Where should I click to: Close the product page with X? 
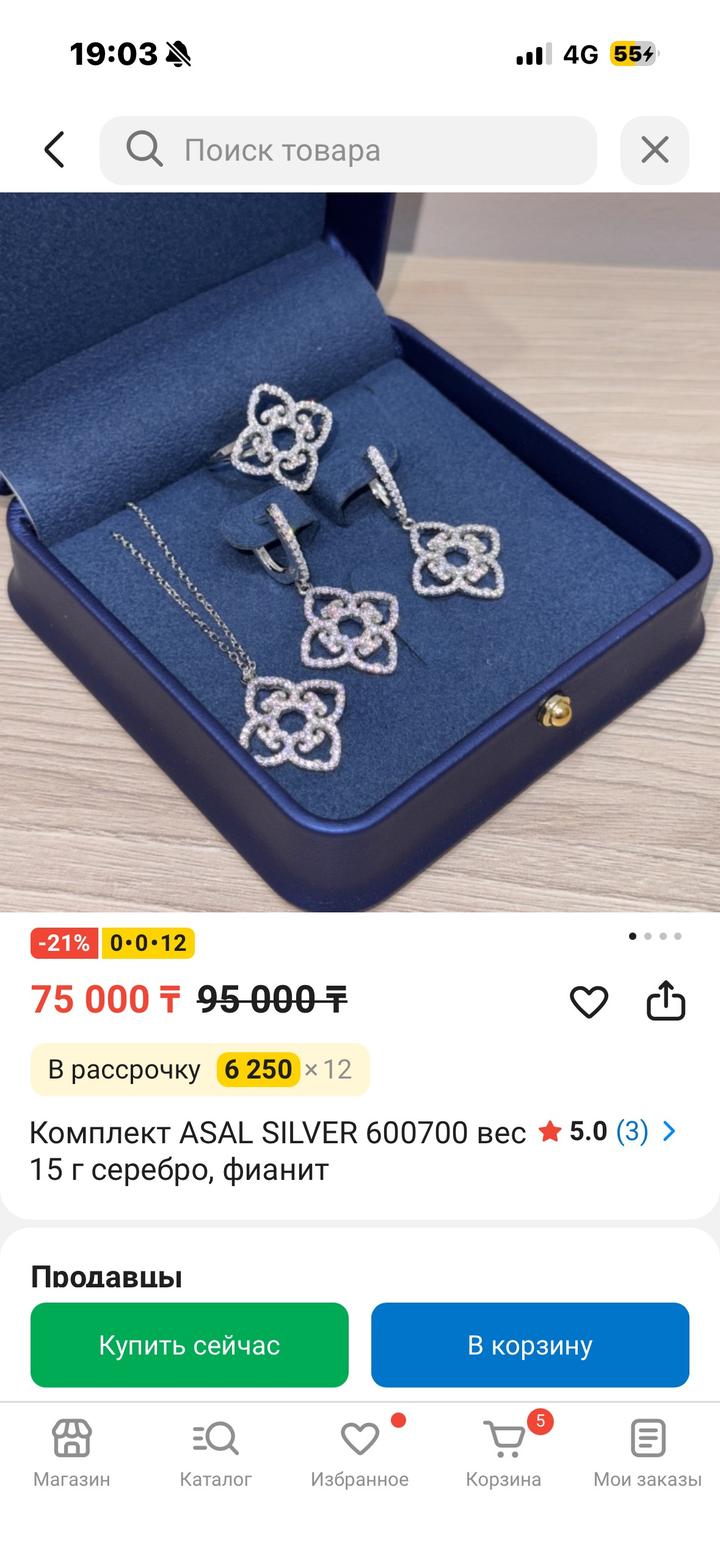654,150
